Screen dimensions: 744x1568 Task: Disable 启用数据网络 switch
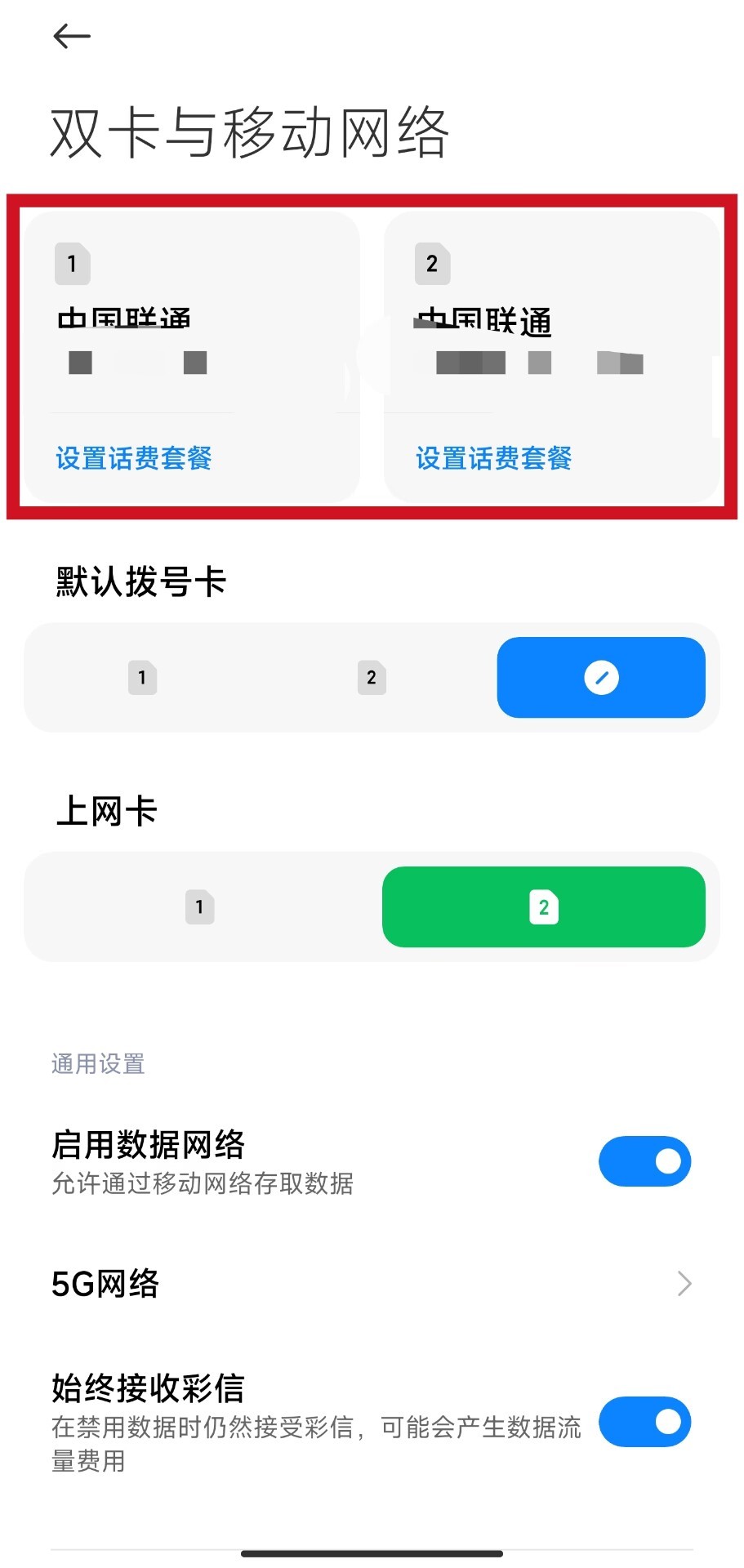point(644,1161)
